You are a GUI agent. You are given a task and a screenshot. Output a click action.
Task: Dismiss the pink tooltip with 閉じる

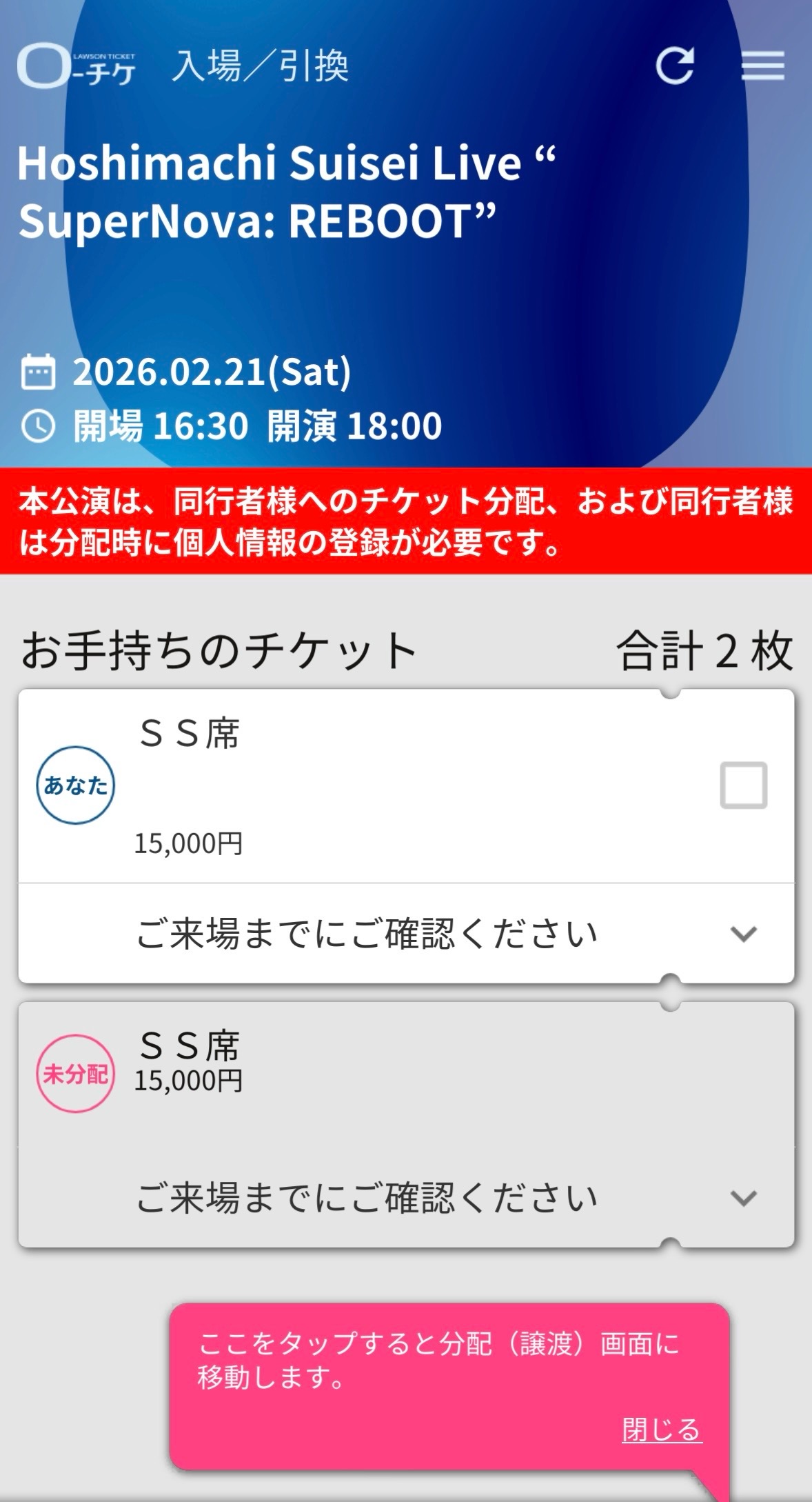(x=661, y=1430)
